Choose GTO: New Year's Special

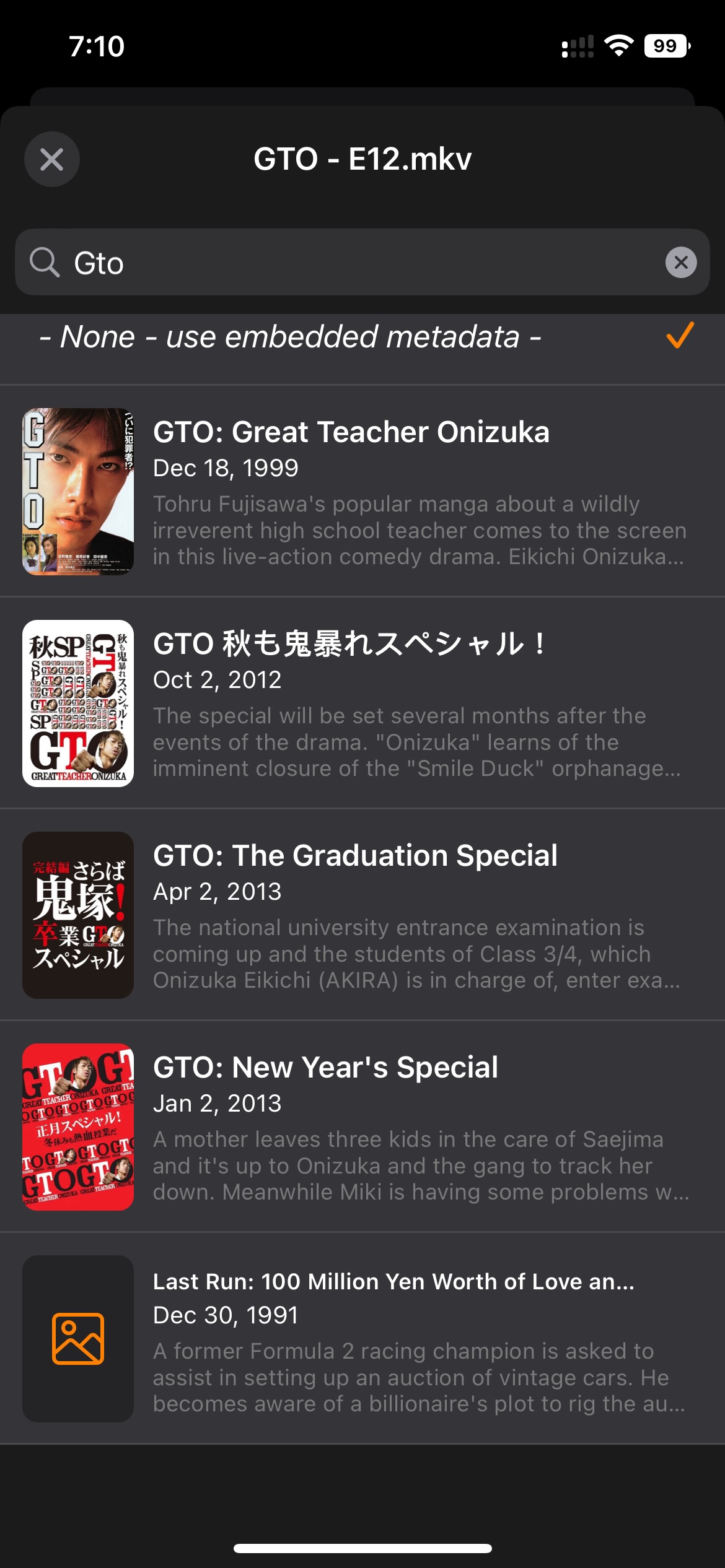tap(362, 1127)
